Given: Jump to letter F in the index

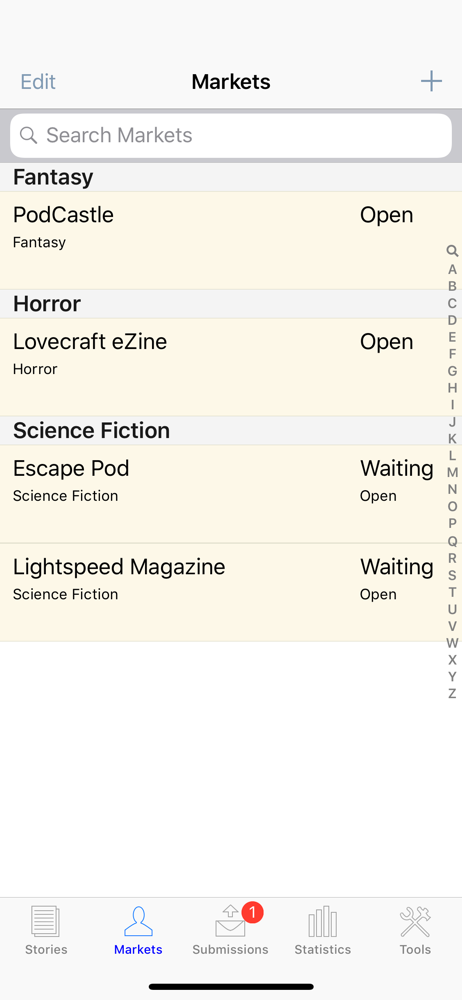Looking at the screenshot, I should click(452, 354).
